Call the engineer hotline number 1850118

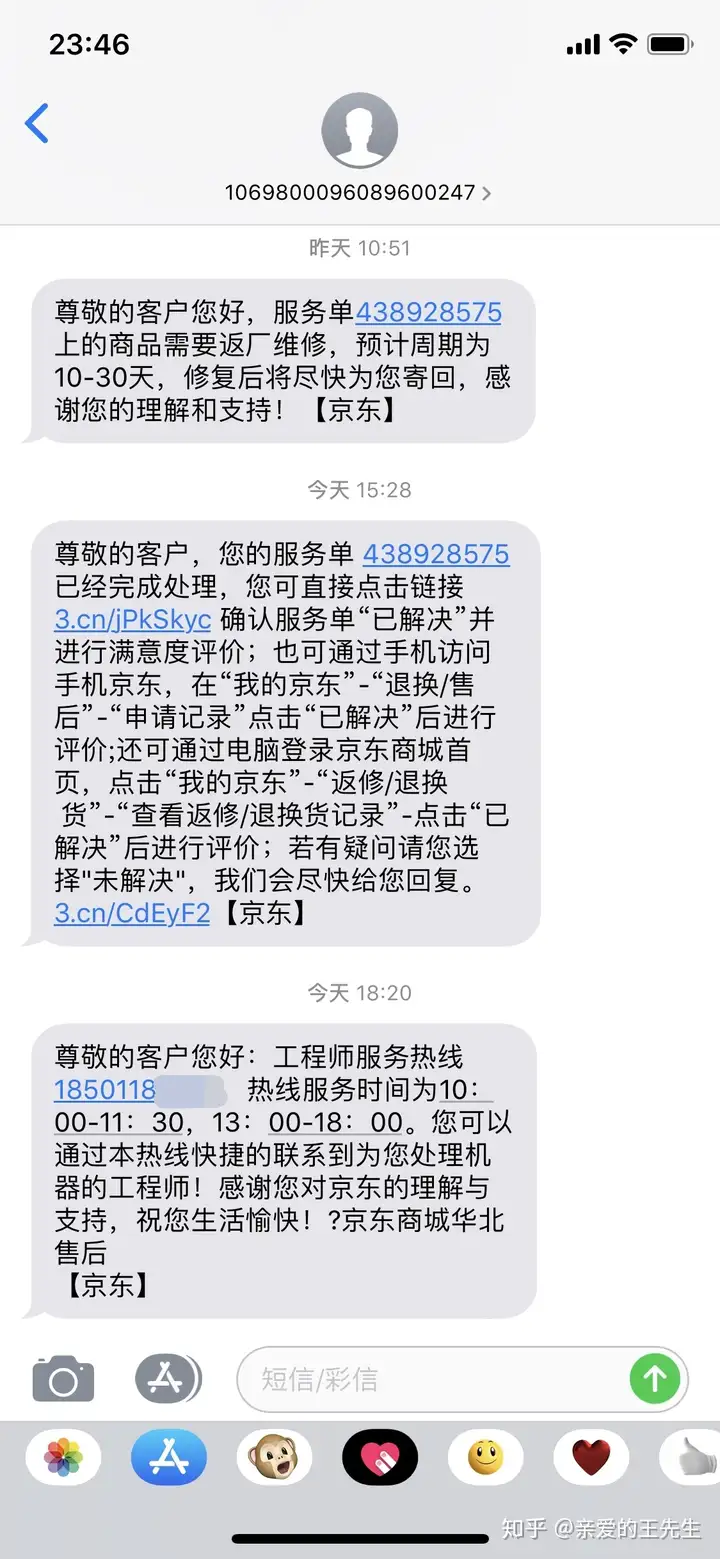[x=105, y=1089]
